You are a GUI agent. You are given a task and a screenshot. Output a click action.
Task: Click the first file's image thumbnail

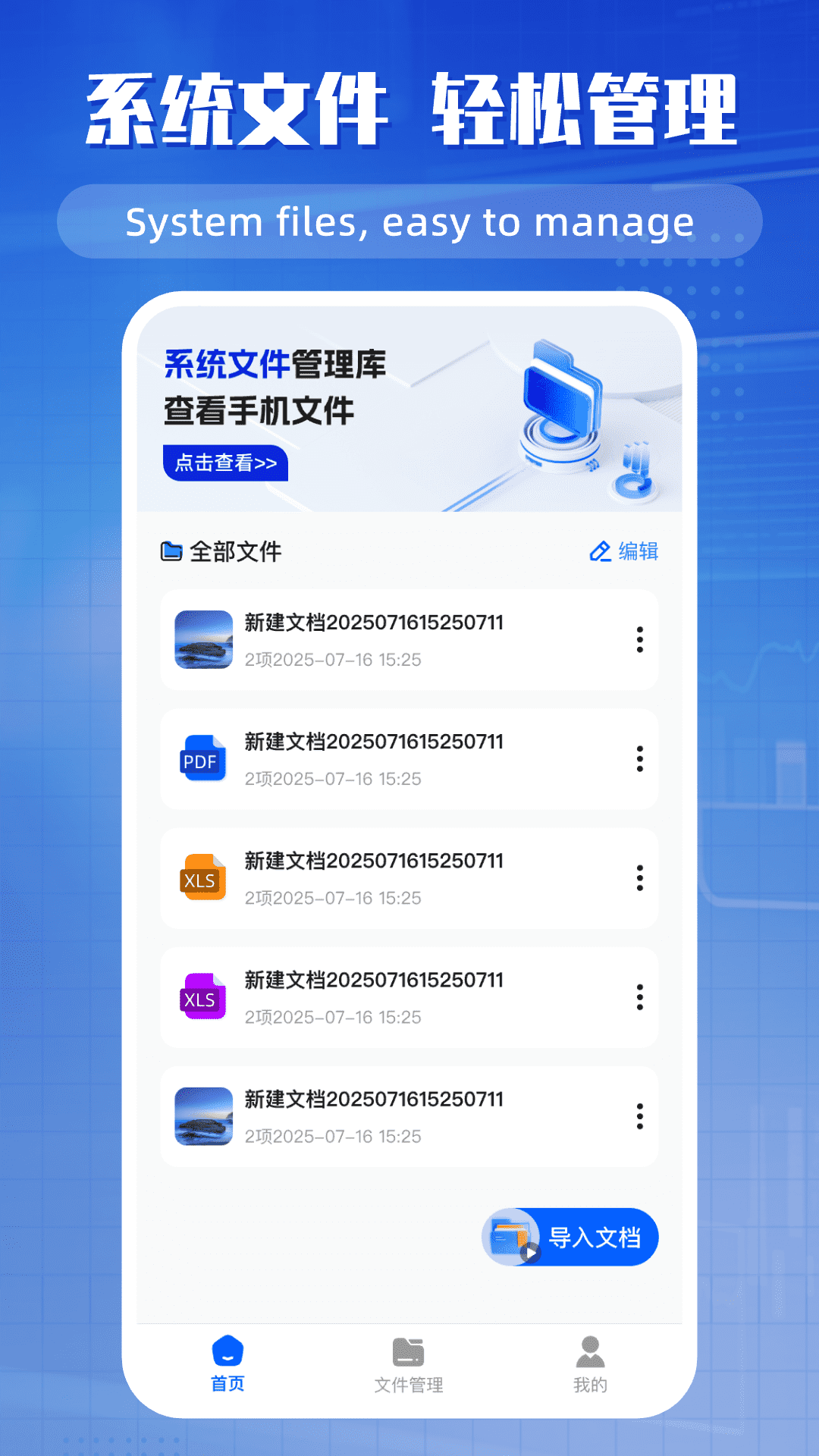pos(202,639)
